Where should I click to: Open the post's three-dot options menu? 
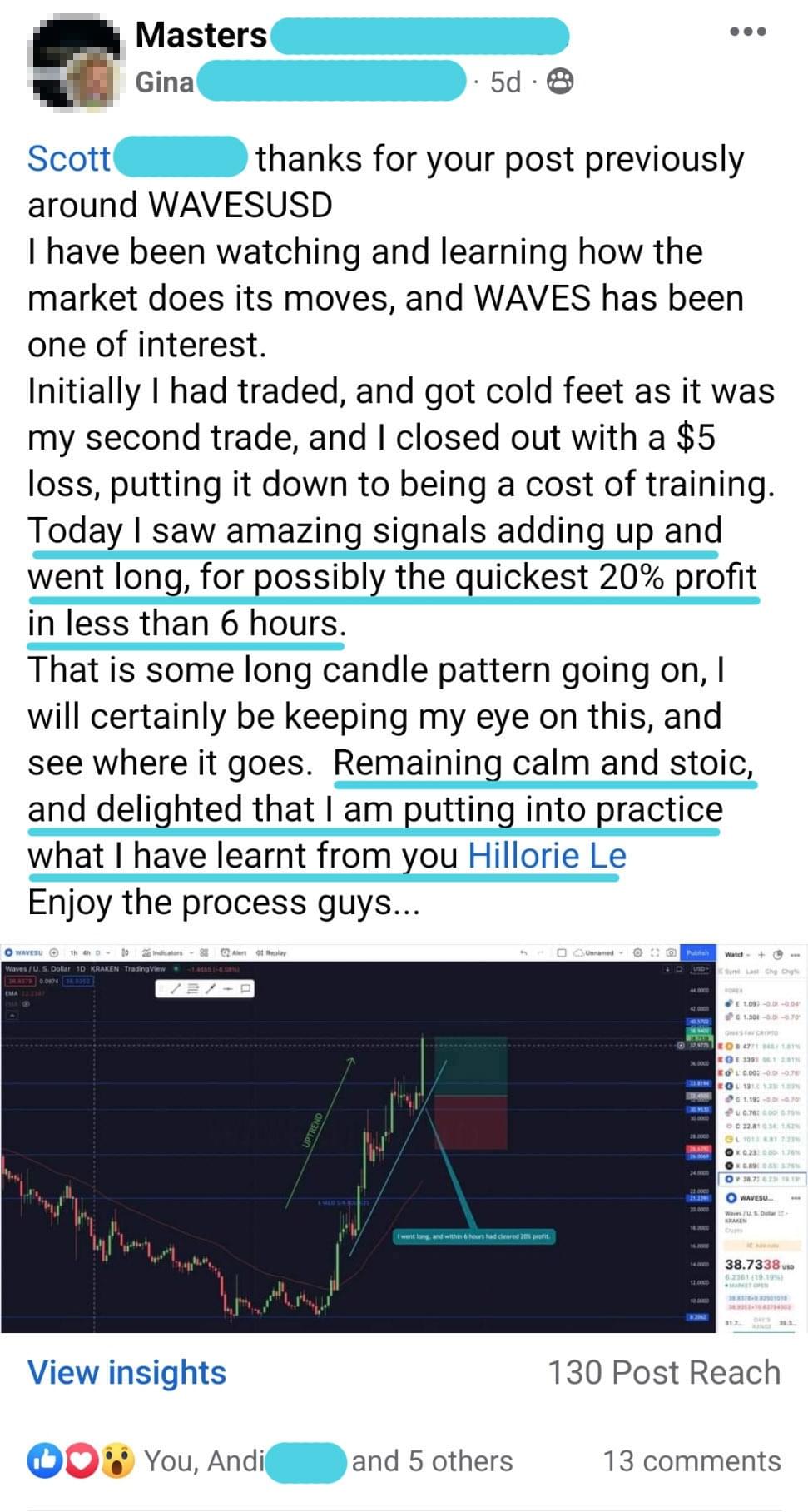click(x=746, y=32)
